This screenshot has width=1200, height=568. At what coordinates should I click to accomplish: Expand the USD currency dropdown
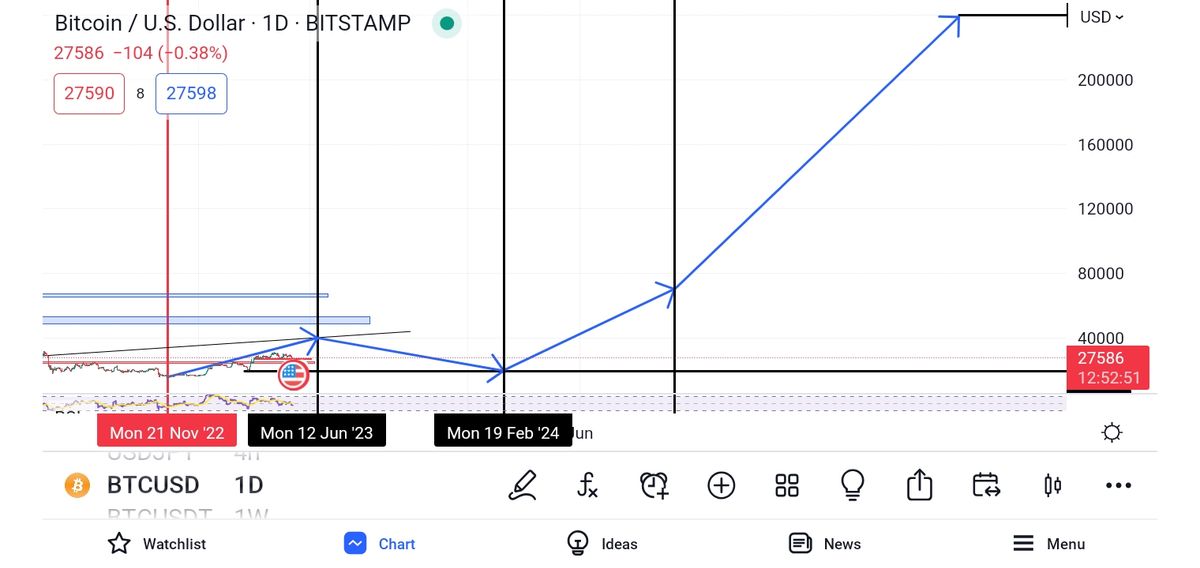1101,17
